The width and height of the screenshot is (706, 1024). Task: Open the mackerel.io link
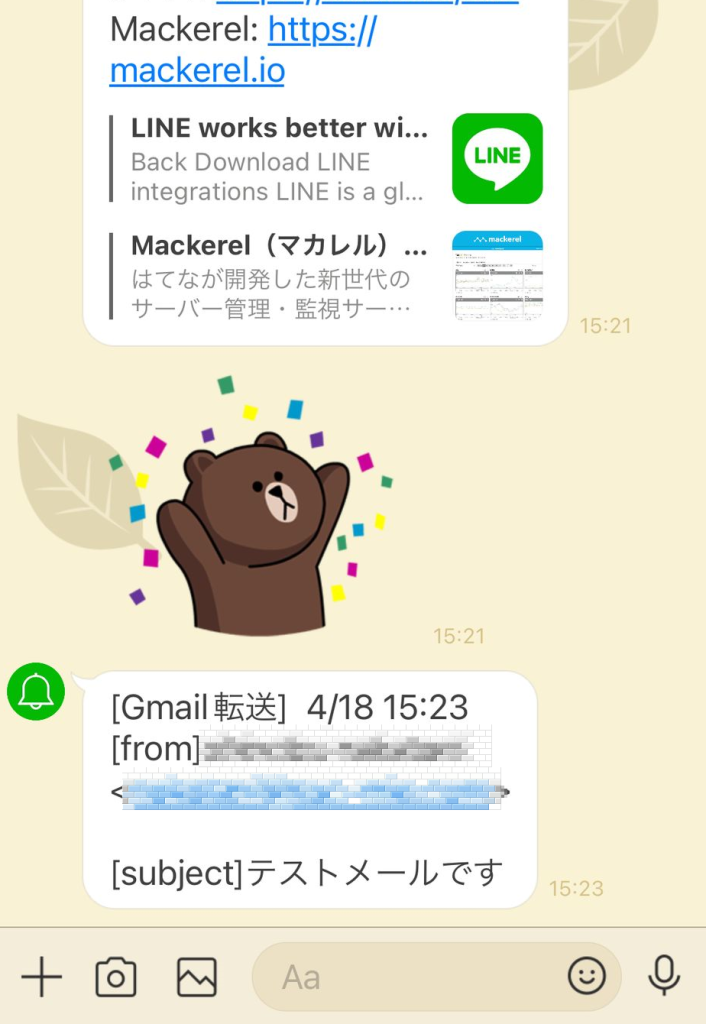(x=197, y=71)
